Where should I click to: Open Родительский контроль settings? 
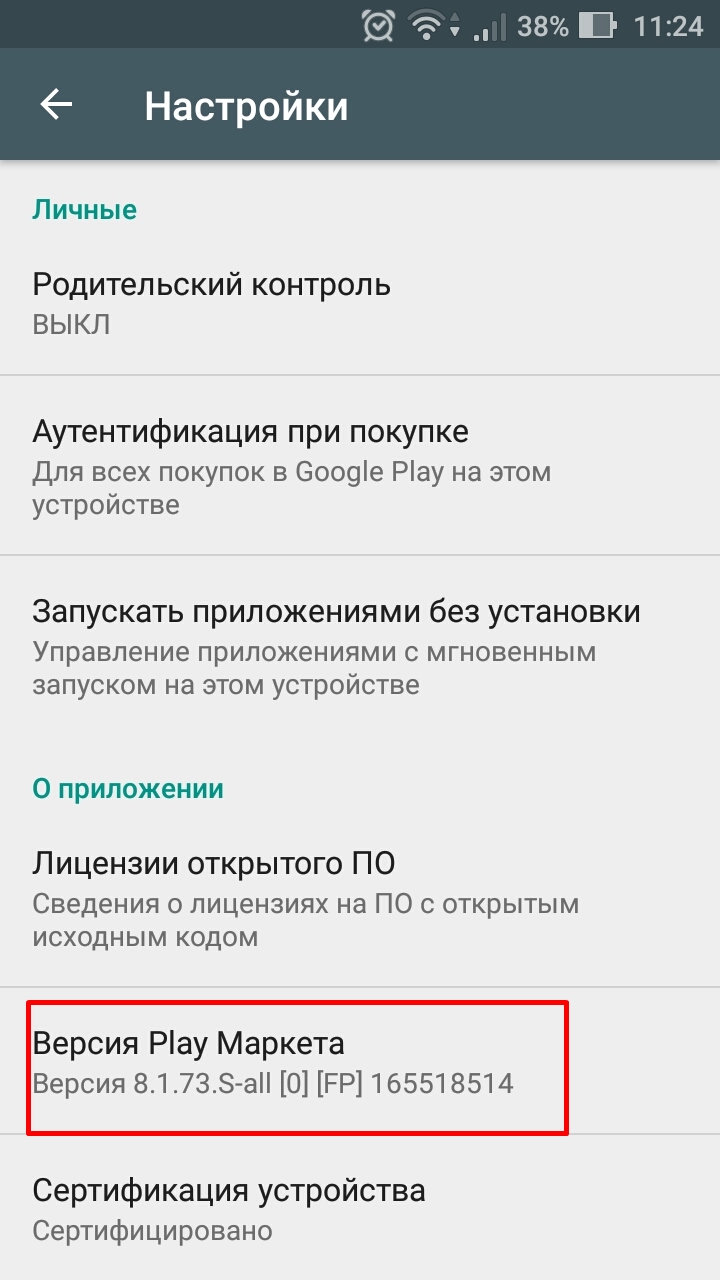360,303
